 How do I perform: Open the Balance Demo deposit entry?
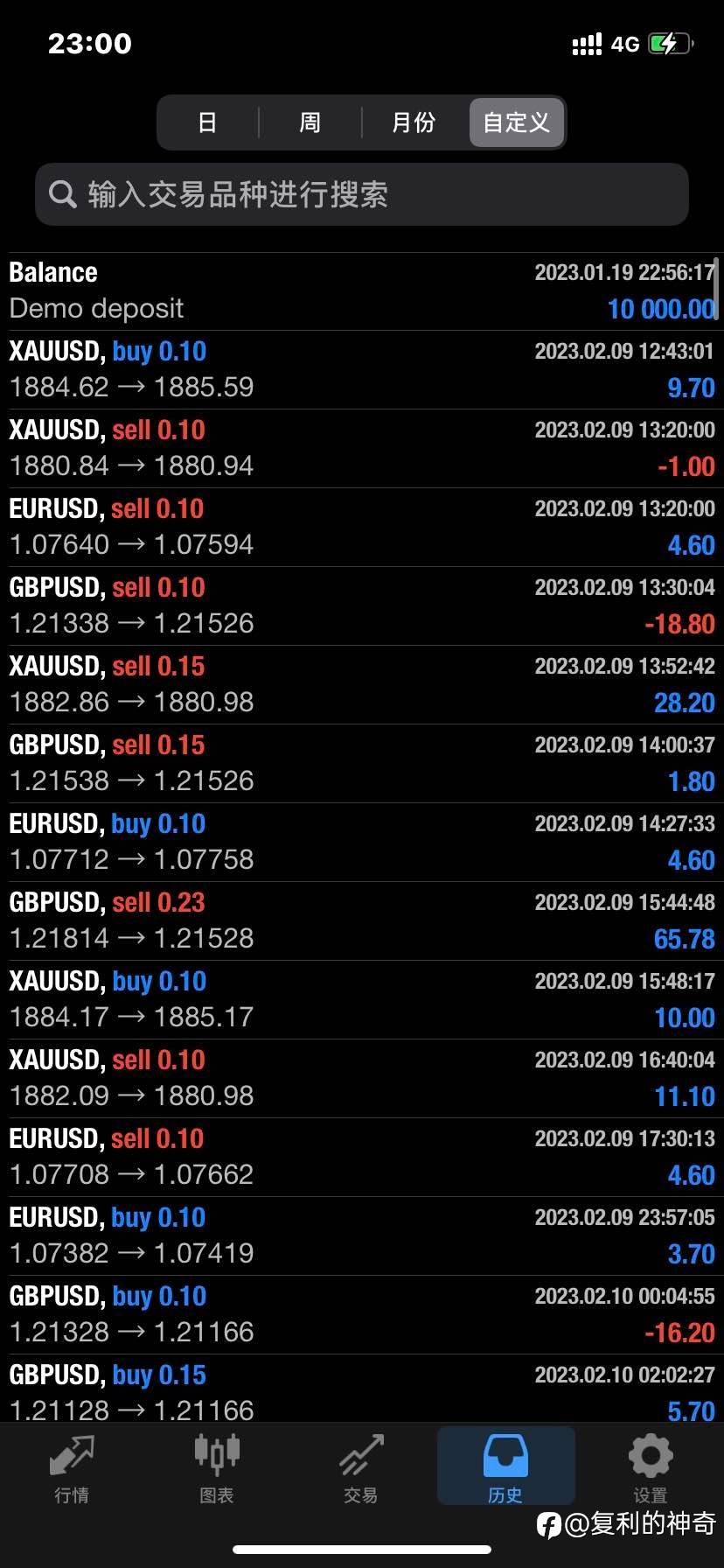(x=362, y=290)
